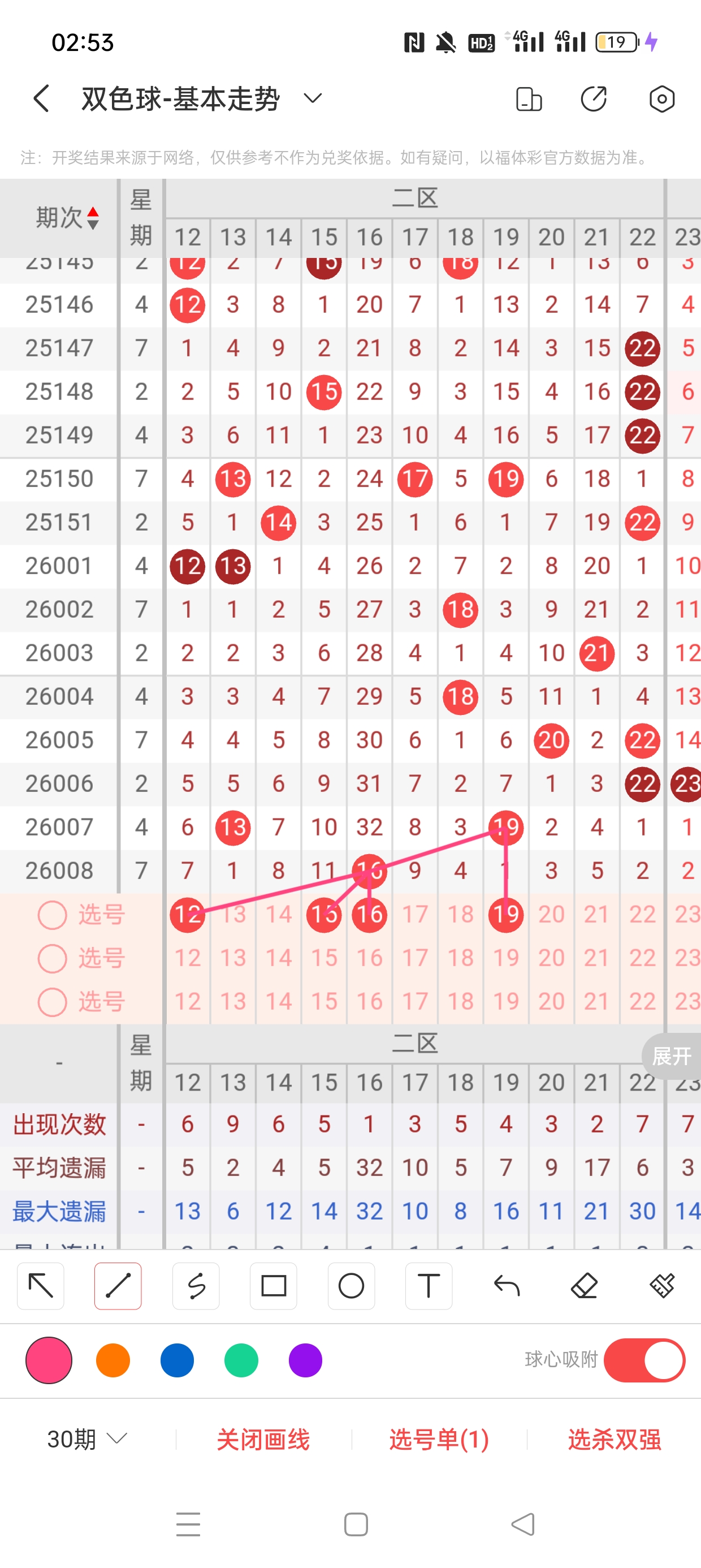Turn off the 球心吸附 switch
The width and height of the screenshot is (701, 1568).
click(x=644, y=1360)
